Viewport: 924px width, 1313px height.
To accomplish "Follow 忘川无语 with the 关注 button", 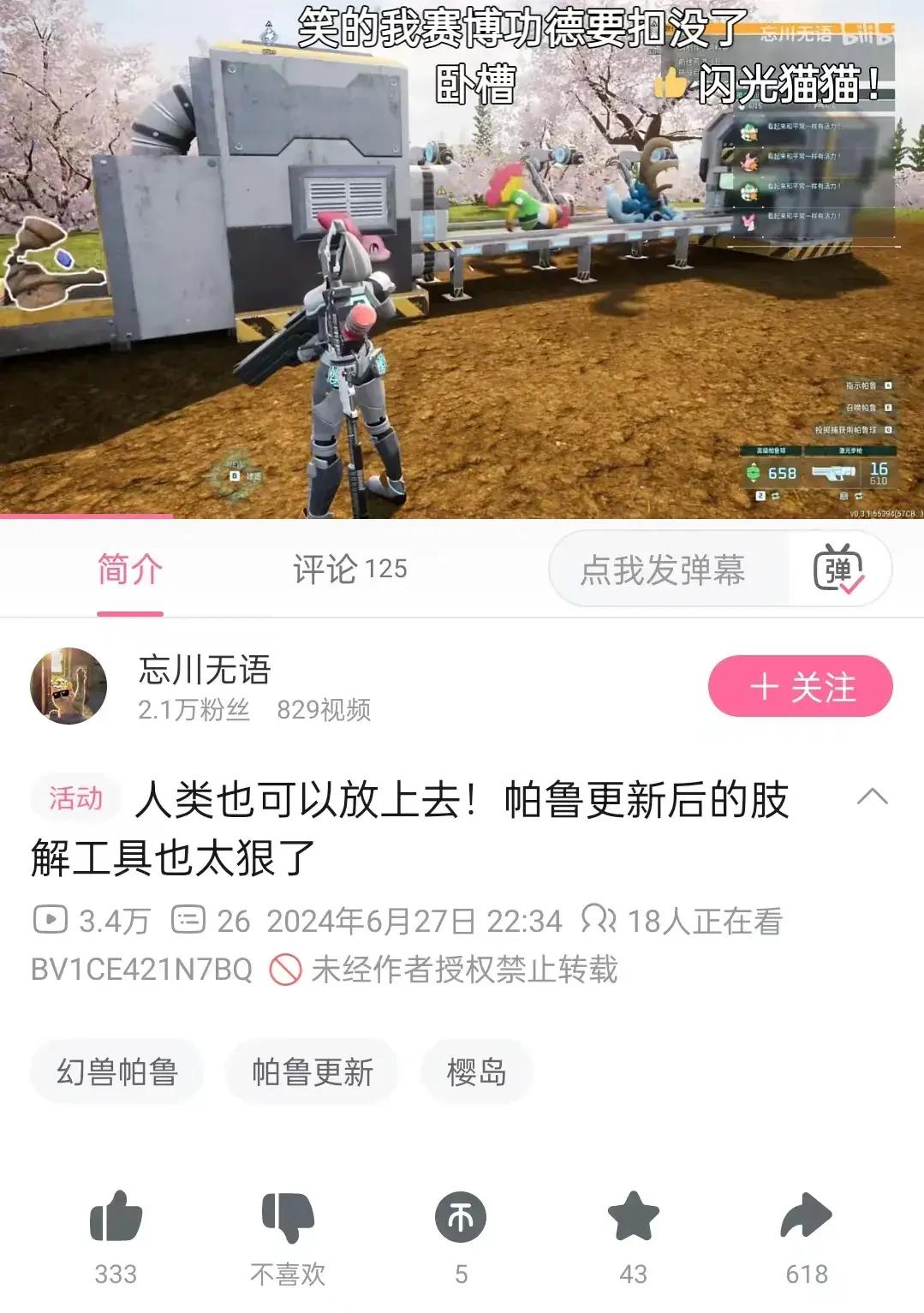I will click(800, 686).
